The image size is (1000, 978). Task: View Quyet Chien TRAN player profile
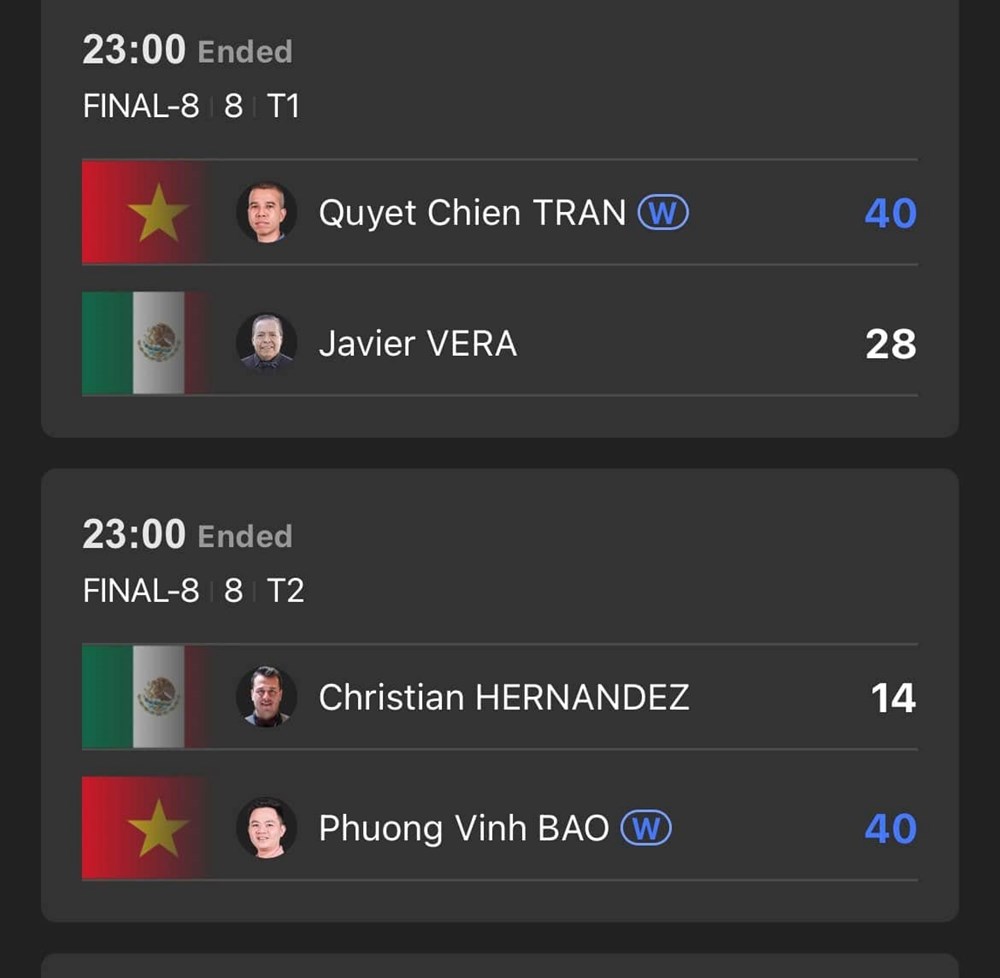[x=471, y=212]
